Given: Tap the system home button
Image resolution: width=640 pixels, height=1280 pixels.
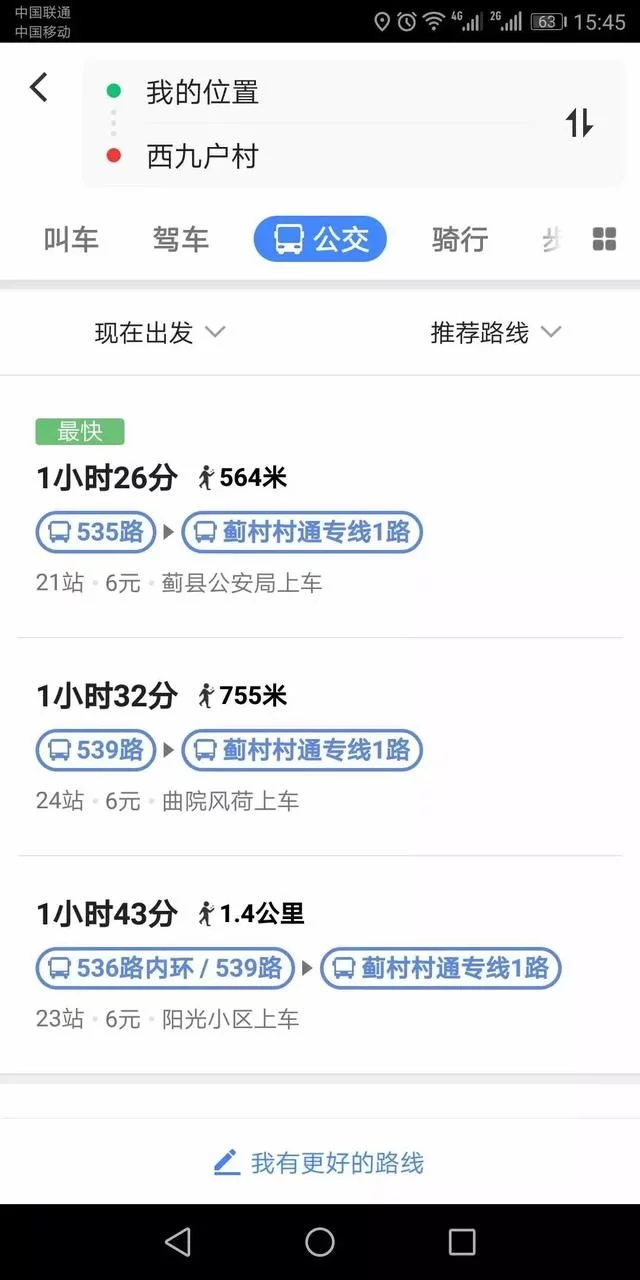Looking at the screenshot, I should click(320, 1242).
